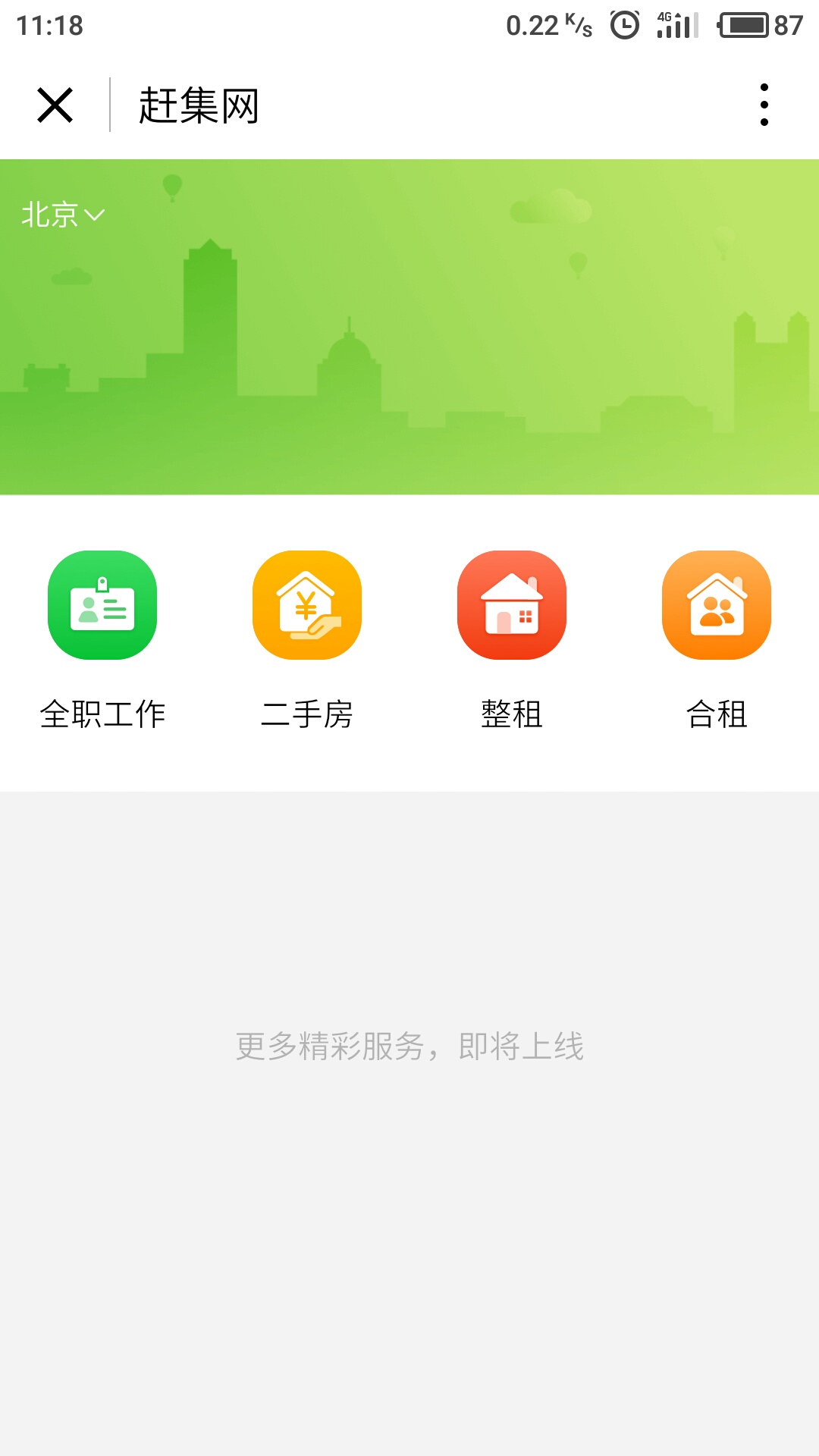Click the orange house-with-people icon
Image resolution: width=819 pixels, height=1456 pixels.
pos(717,603)
